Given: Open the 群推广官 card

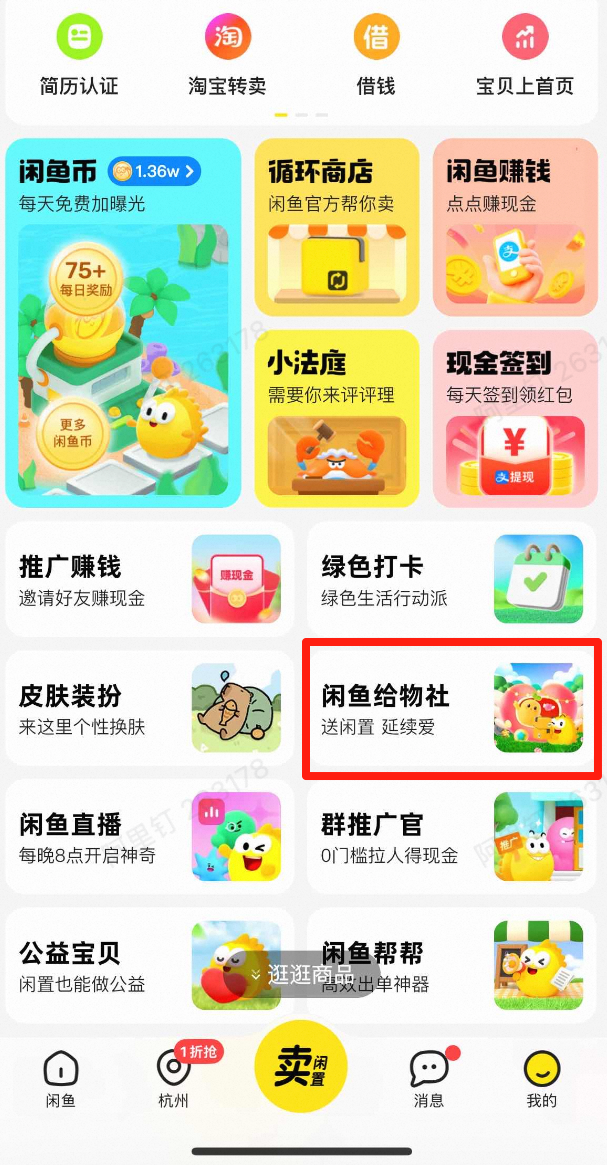Looking at the screenshot, I should (453, 837).
